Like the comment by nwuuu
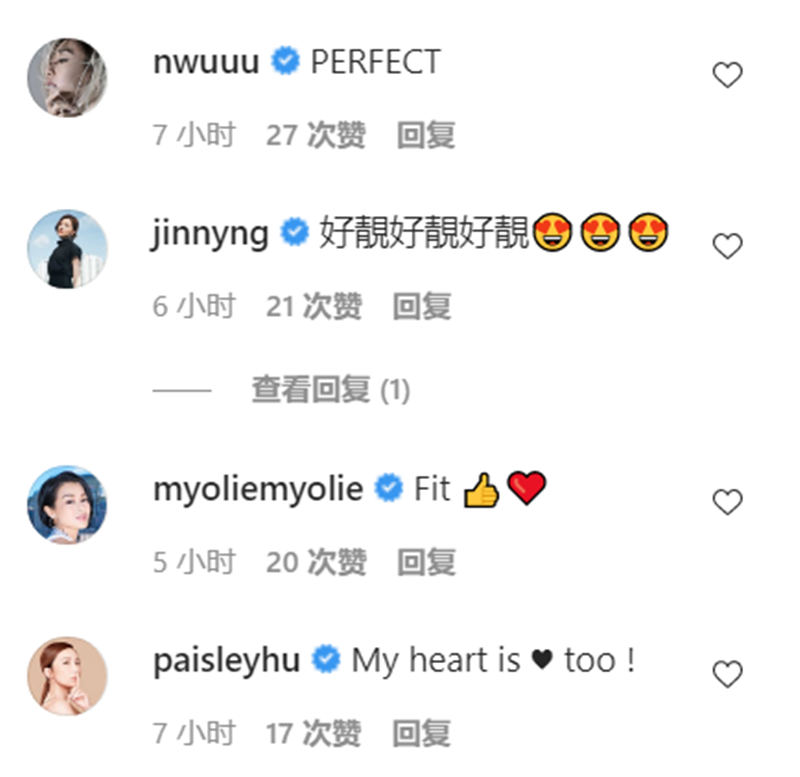Viewport: 800px width, 777px height. pos(727,75)
